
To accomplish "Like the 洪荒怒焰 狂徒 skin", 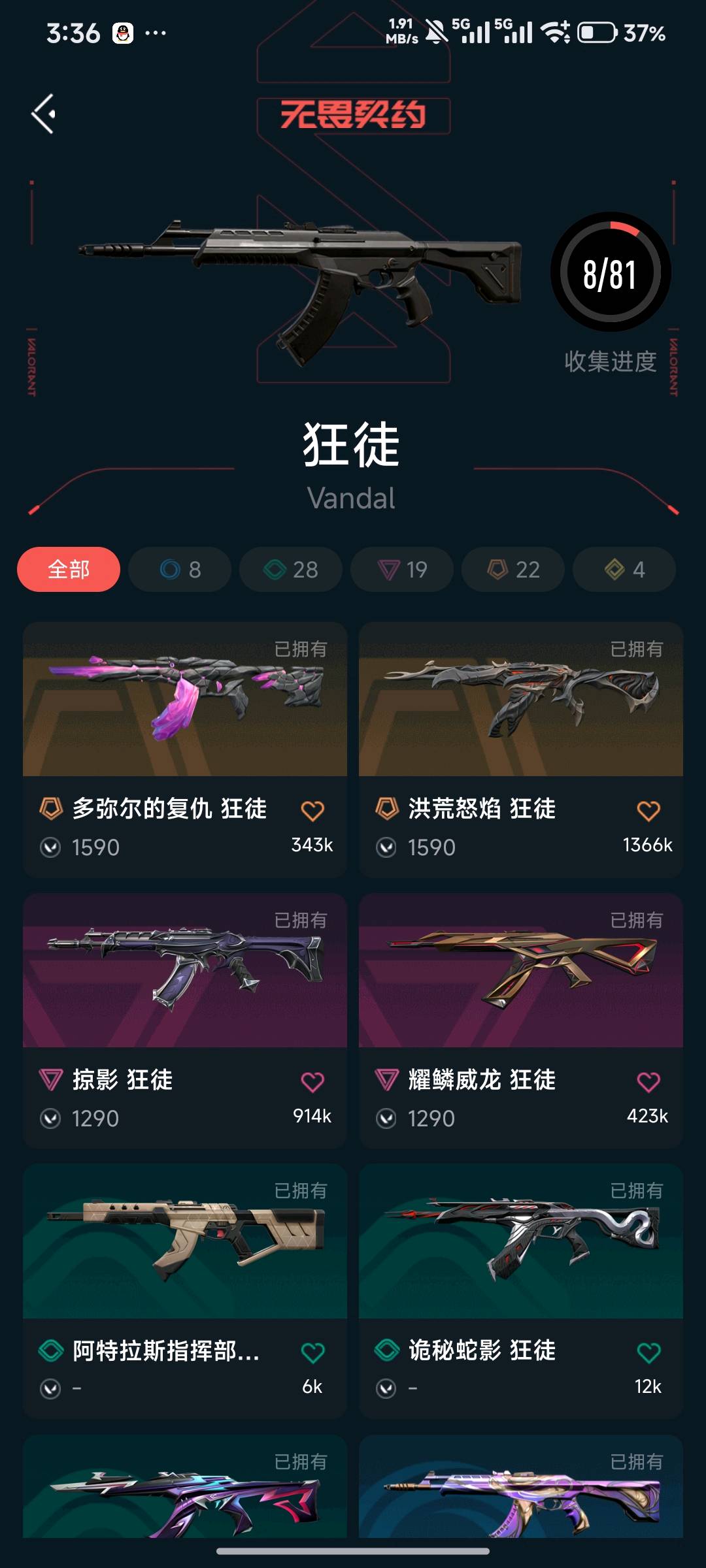I will pos(648,811).
